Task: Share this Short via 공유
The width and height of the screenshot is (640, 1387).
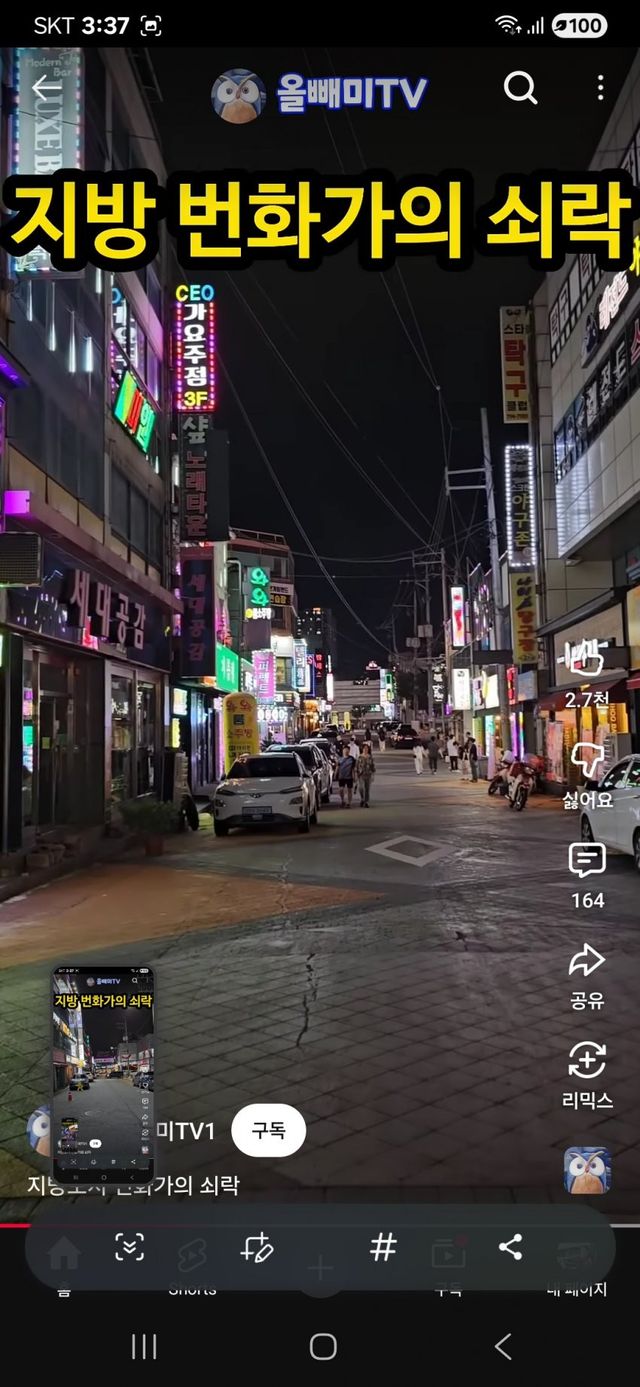Action: click(x=587, y=962)
